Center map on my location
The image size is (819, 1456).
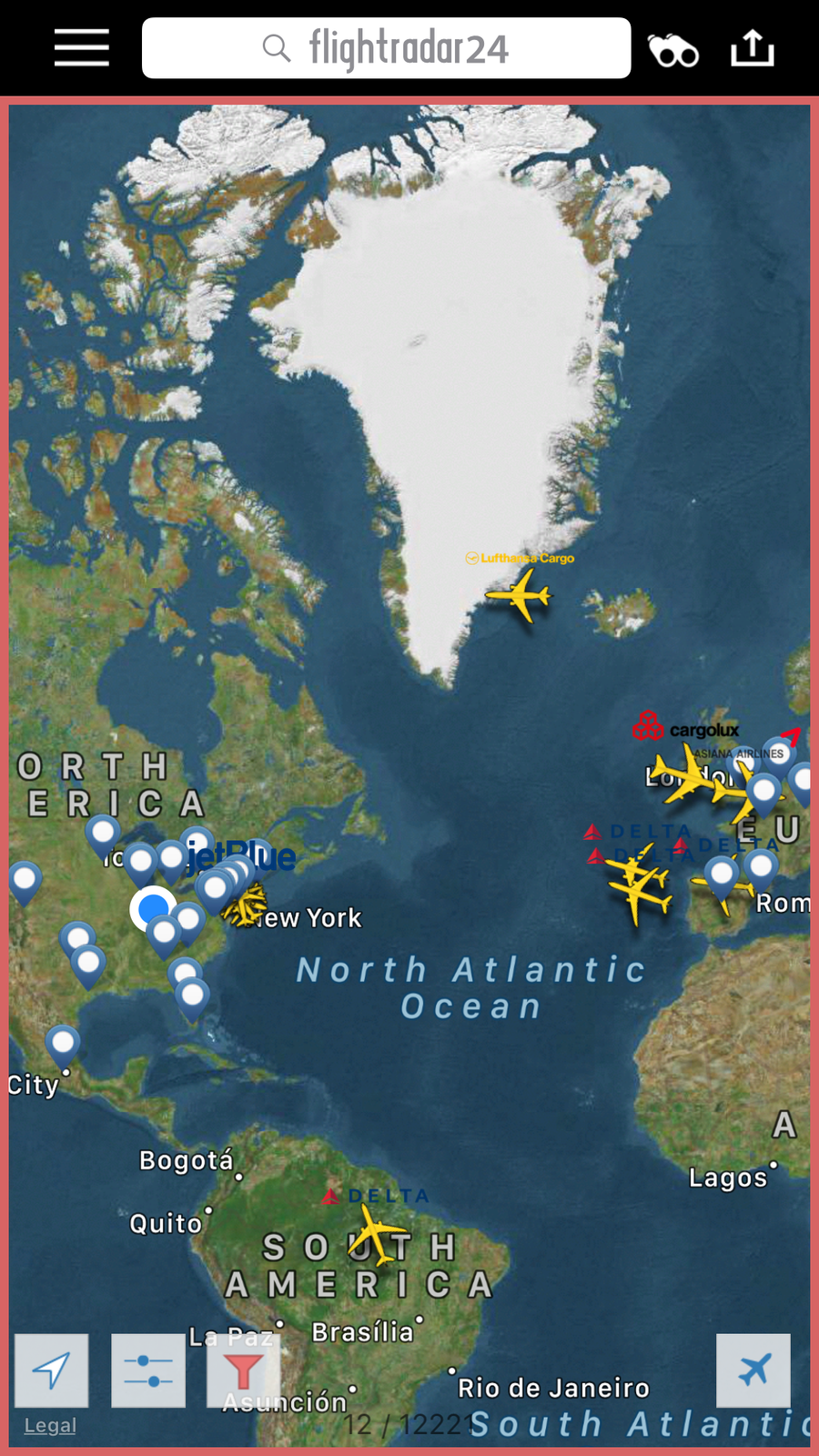point(52,1370)
